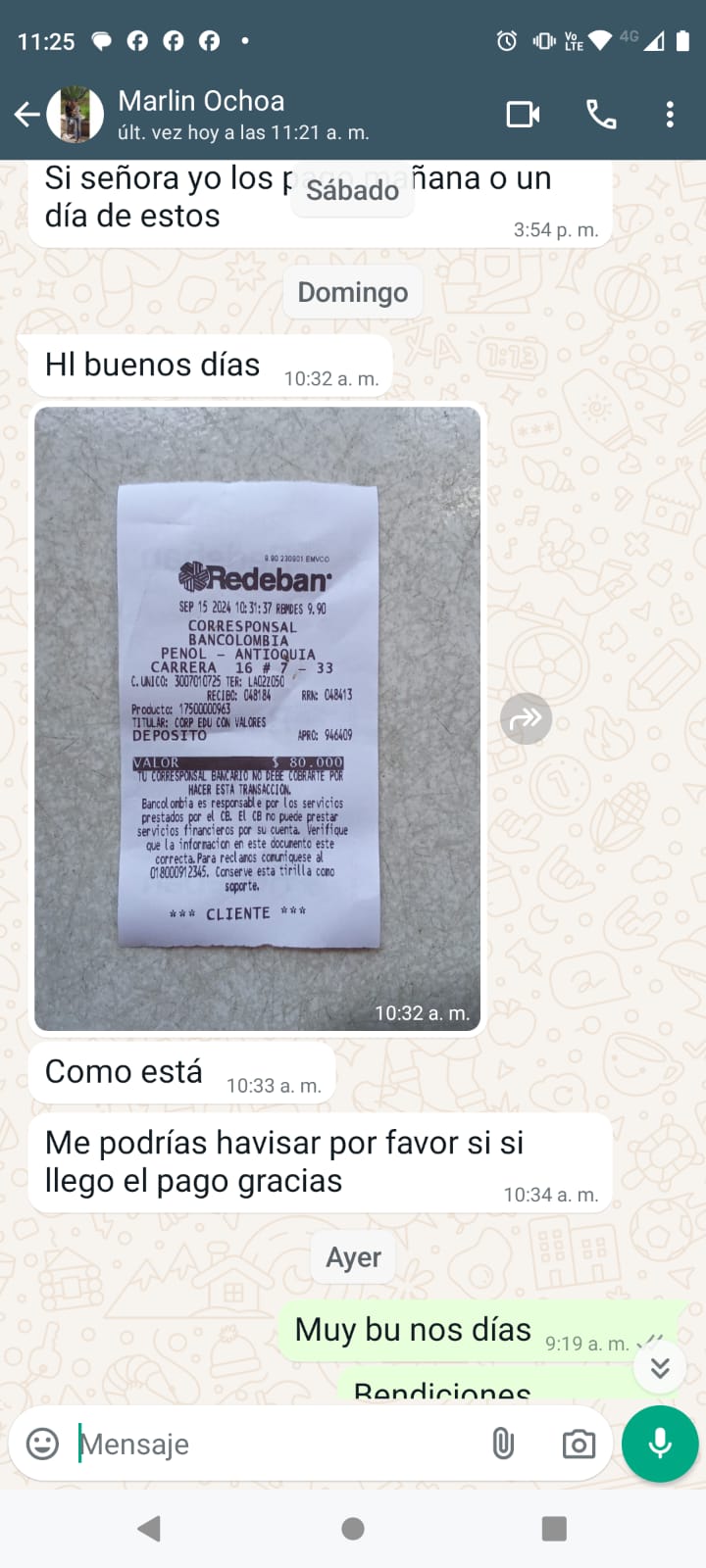Open the Redeban receipt photo
This screenshot has width=706, height=1568.
[257, 718]
